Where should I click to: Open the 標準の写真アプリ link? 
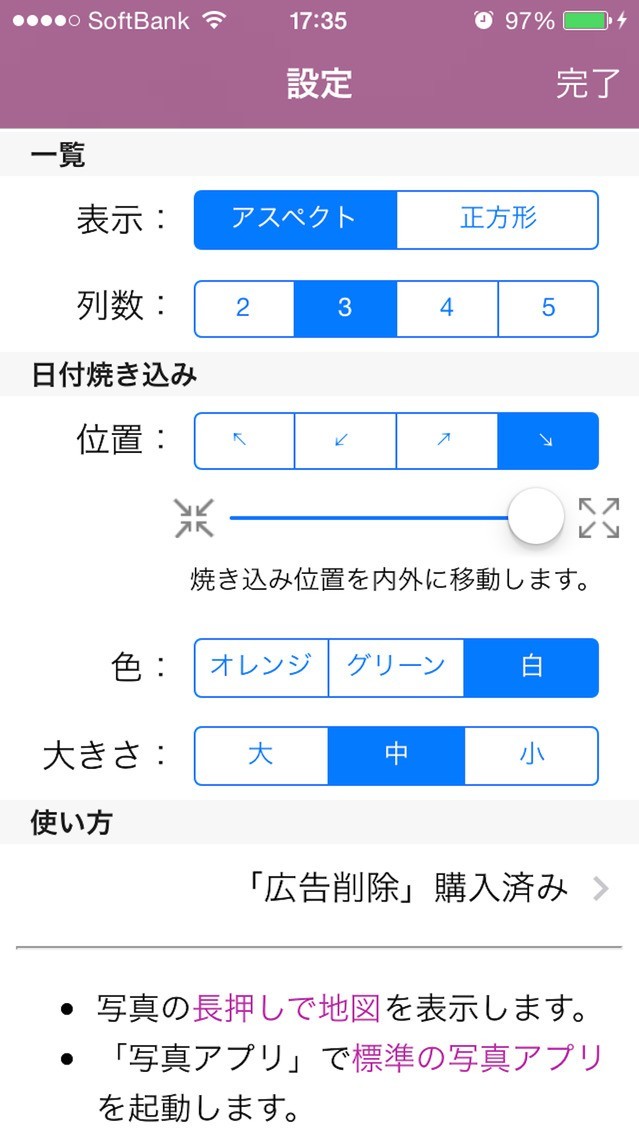click(478, 1058)
